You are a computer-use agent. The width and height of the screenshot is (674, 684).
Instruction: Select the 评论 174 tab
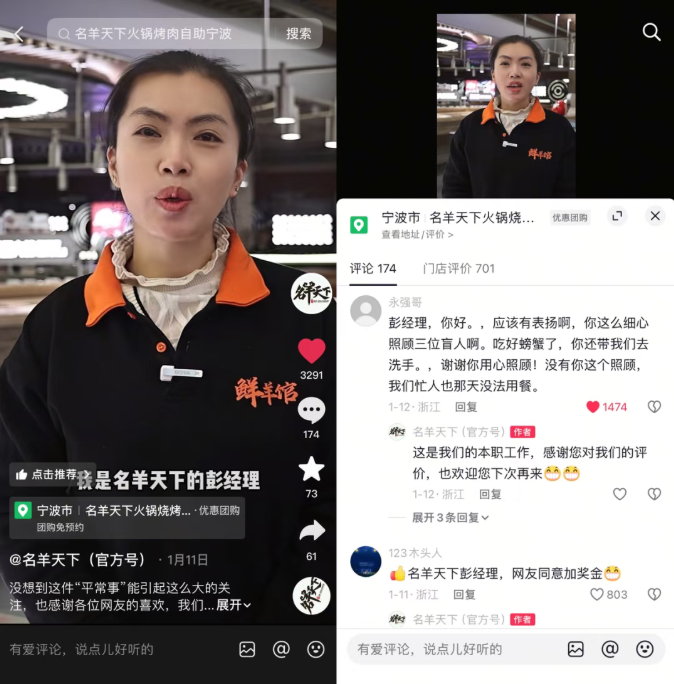coord(372,268)
